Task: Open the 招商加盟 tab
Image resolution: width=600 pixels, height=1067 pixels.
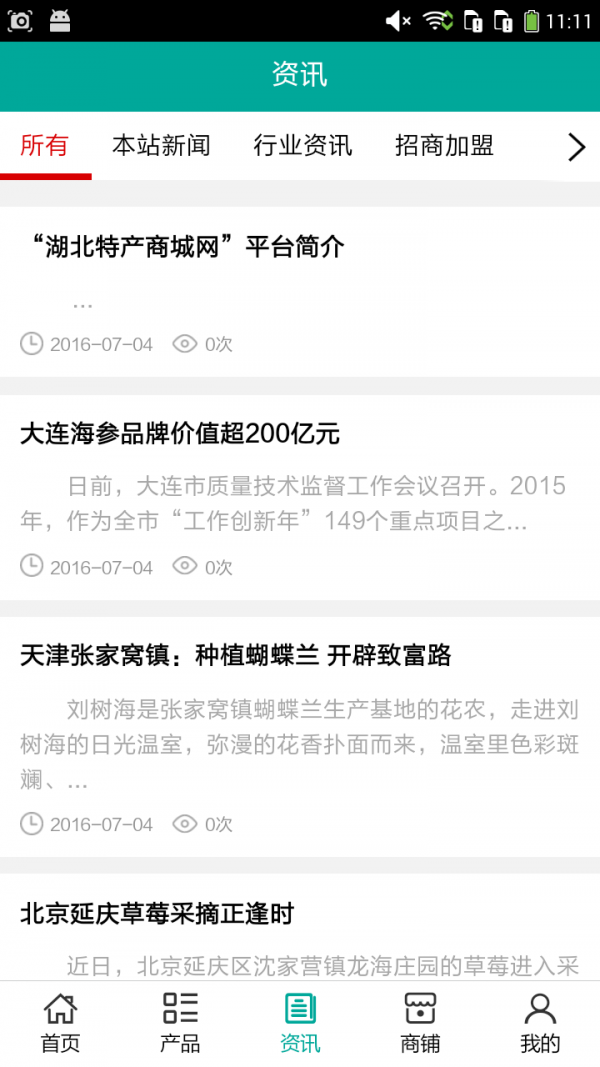Action: [444, 146]
